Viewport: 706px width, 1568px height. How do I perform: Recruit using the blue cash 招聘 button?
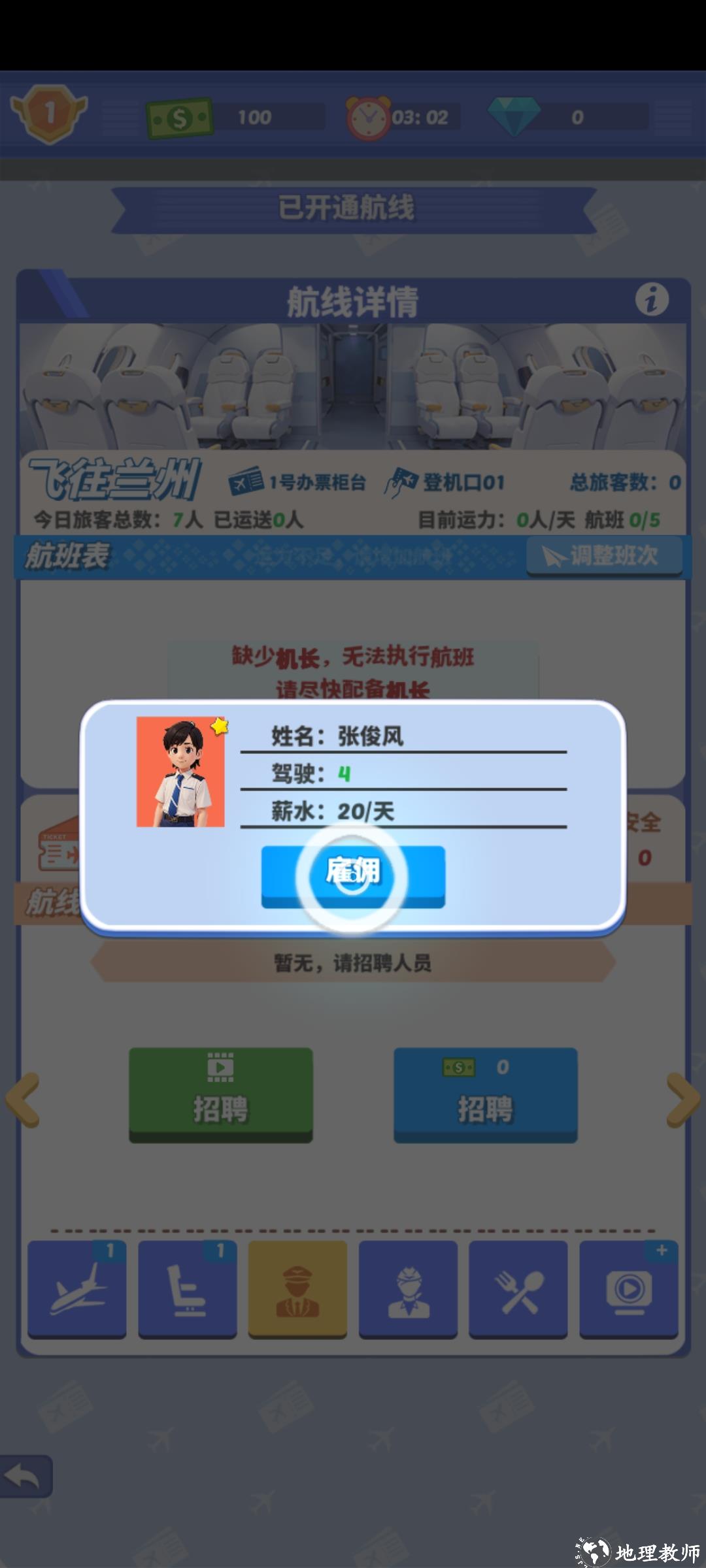coord(485,1094)
